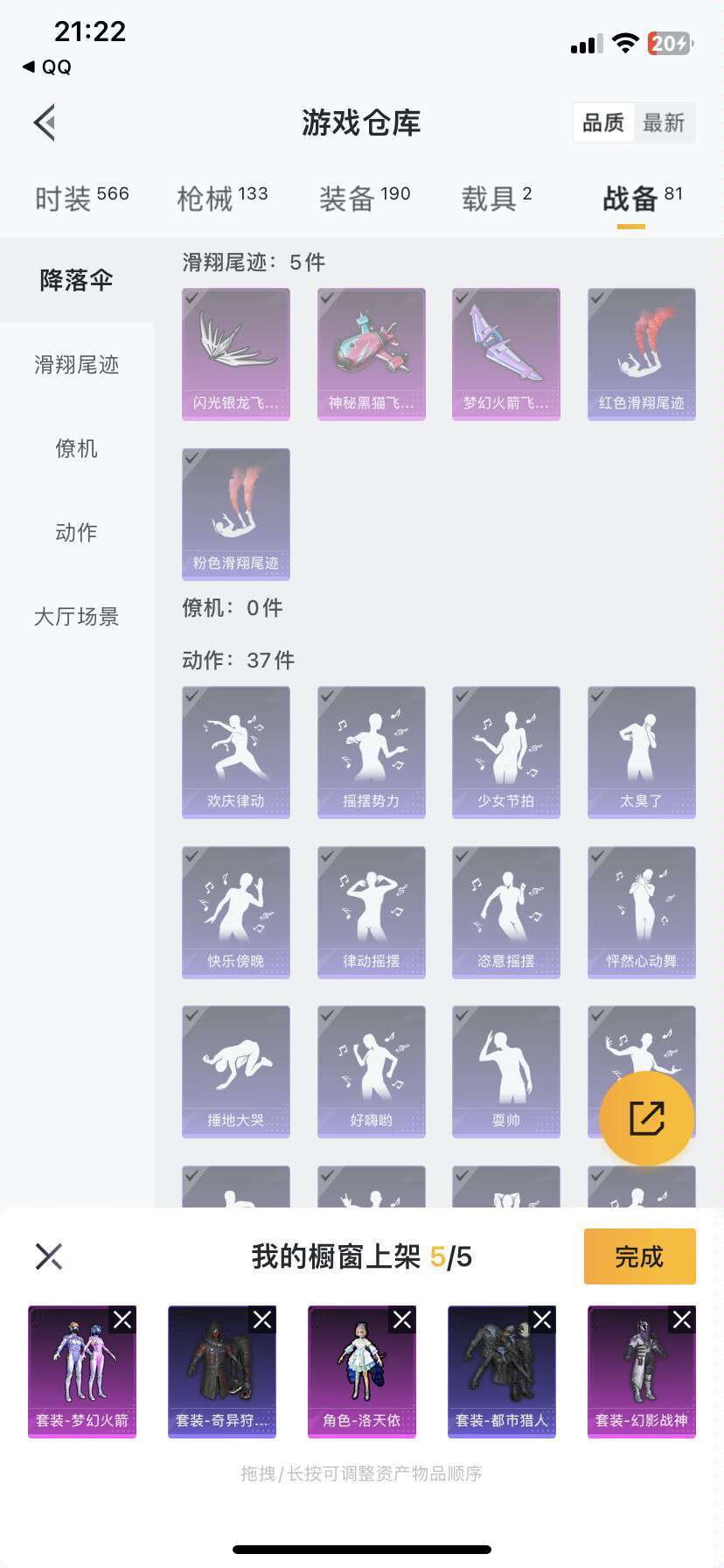Sort items by 最新
This screenshot has width=724, height=1568.
click(664, 122)
